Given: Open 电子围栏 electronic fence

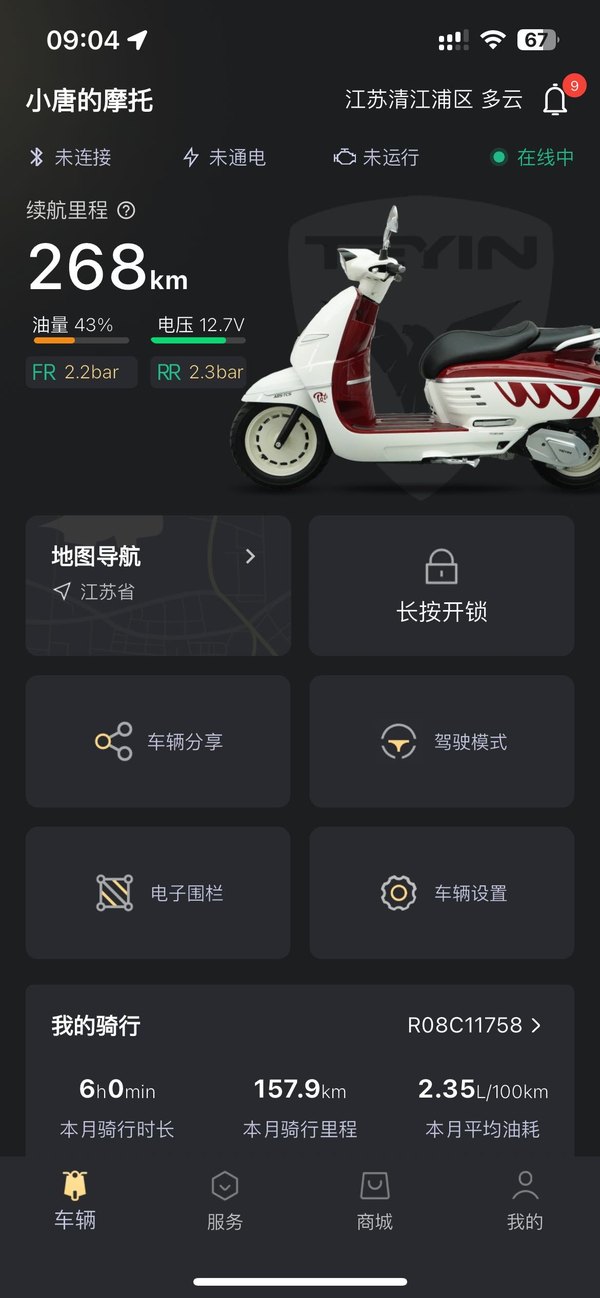Looking at the screenshot, I should [158, 892].
